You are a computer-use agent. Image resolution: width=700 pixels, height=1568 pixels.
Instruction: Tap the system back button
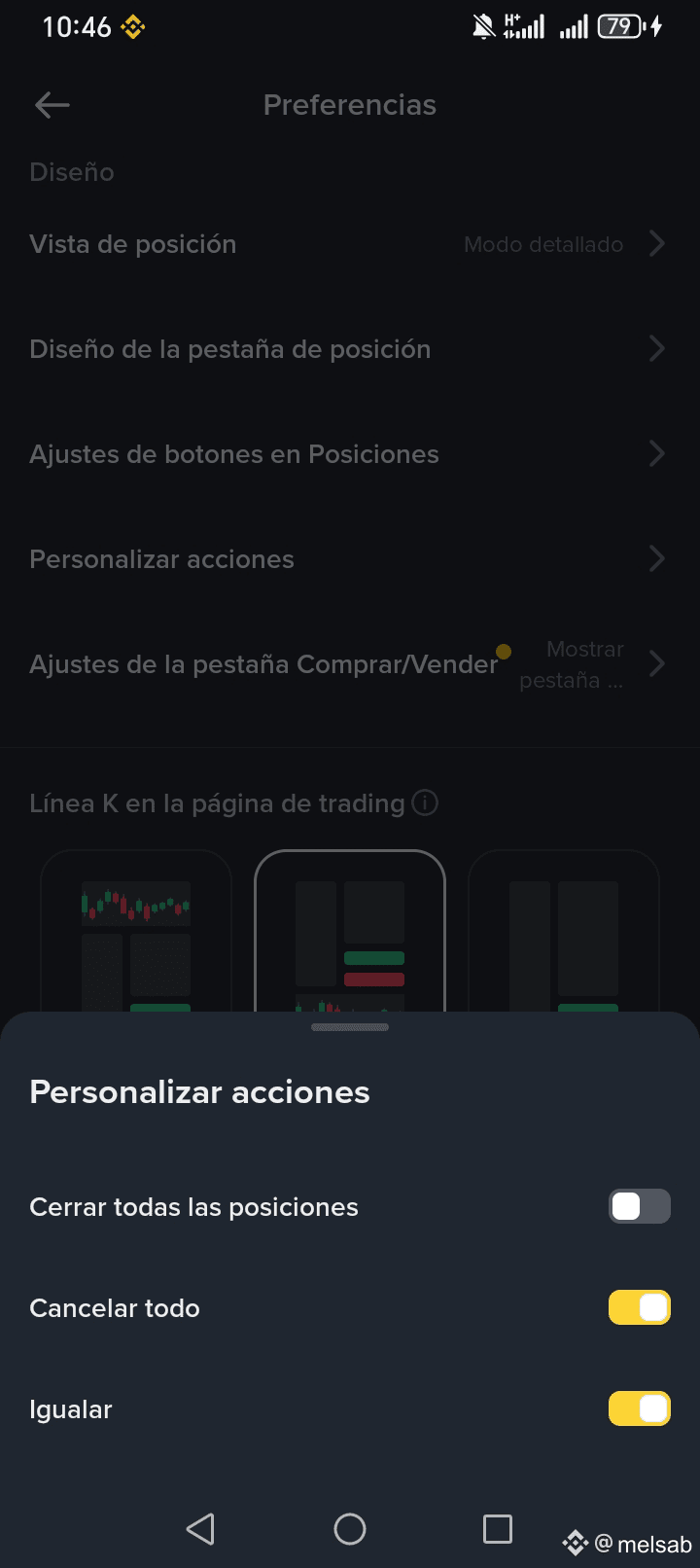pos(200,1529)
